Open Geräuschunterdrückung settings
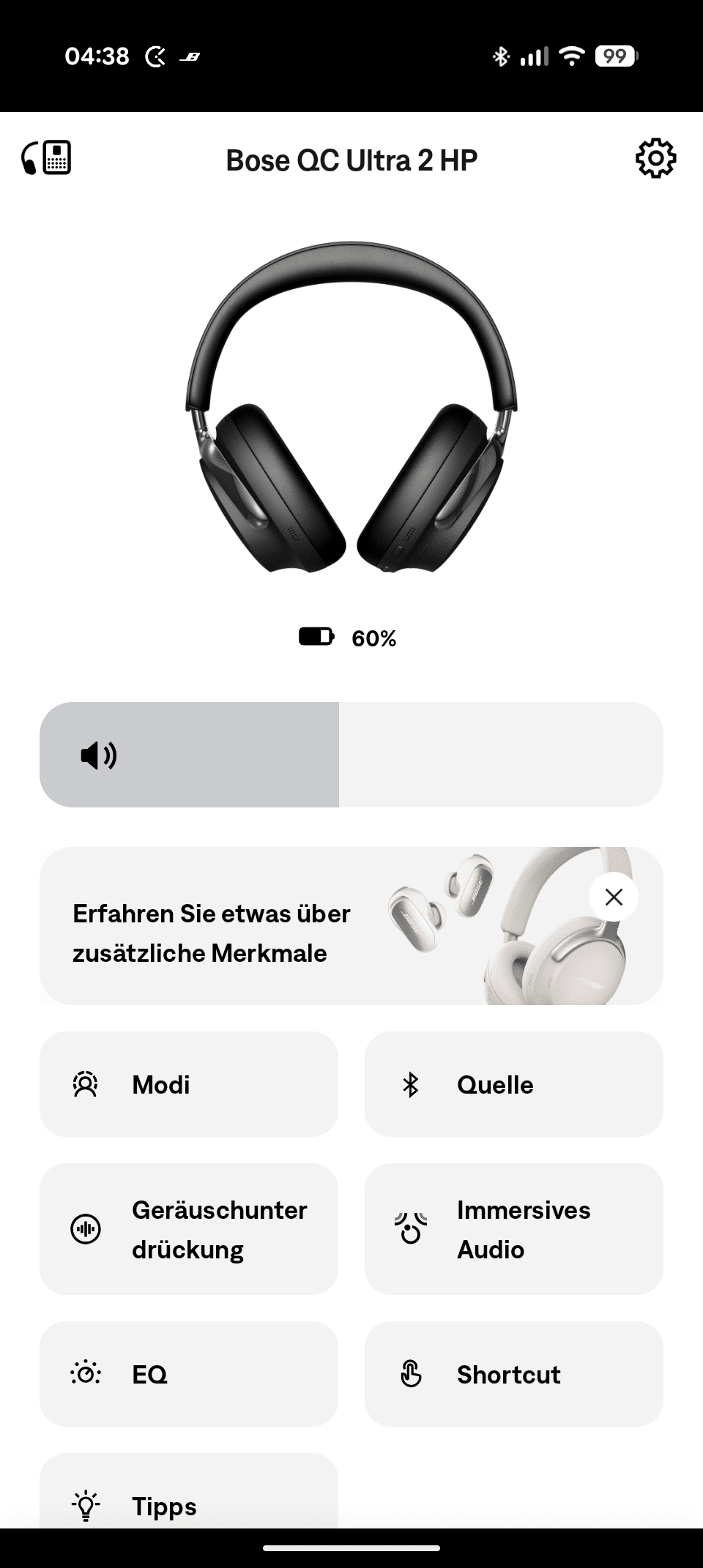 click(189, 1229)
